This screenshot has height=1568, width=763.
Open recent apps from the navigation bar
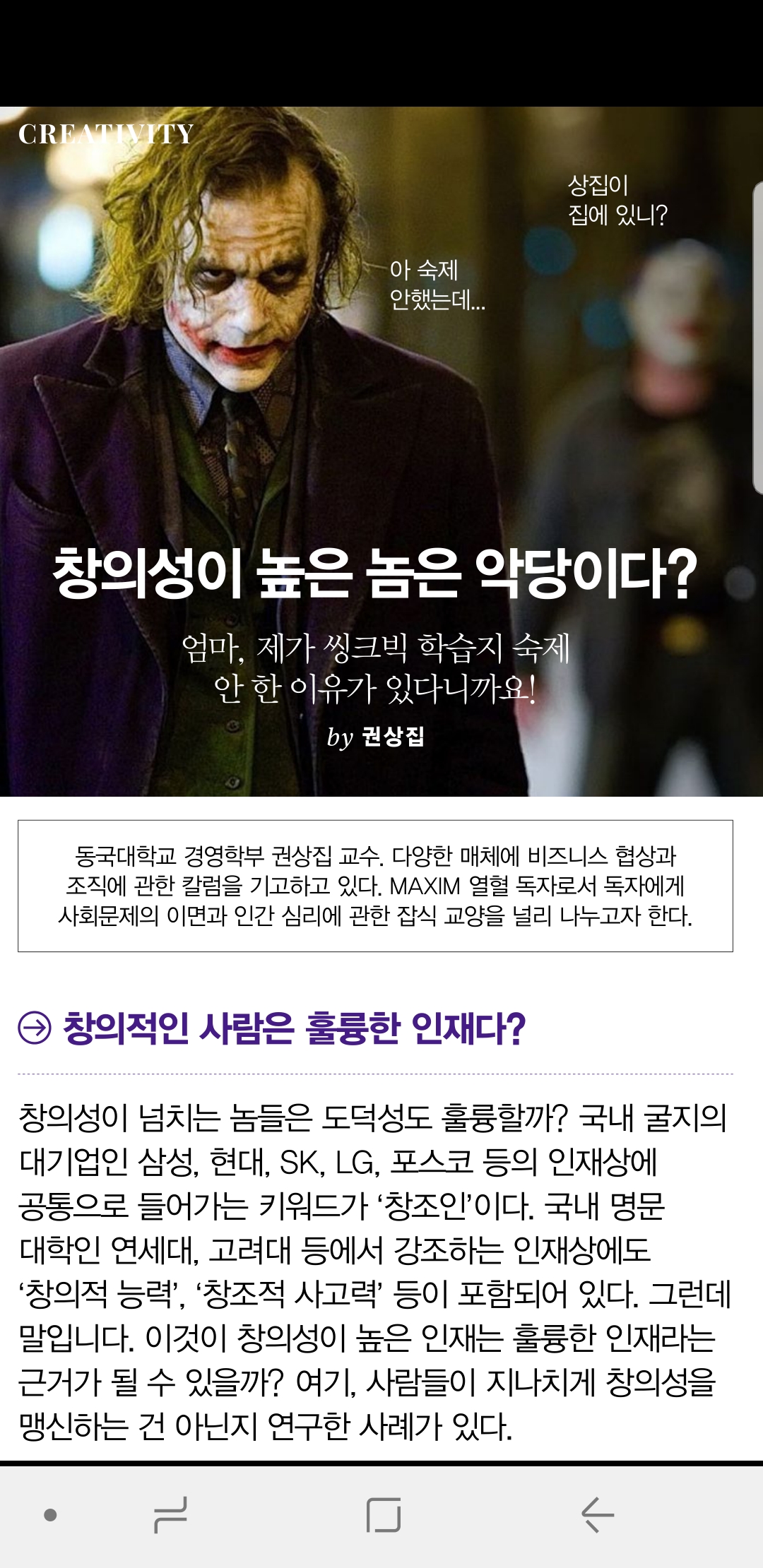[170, 1514]
